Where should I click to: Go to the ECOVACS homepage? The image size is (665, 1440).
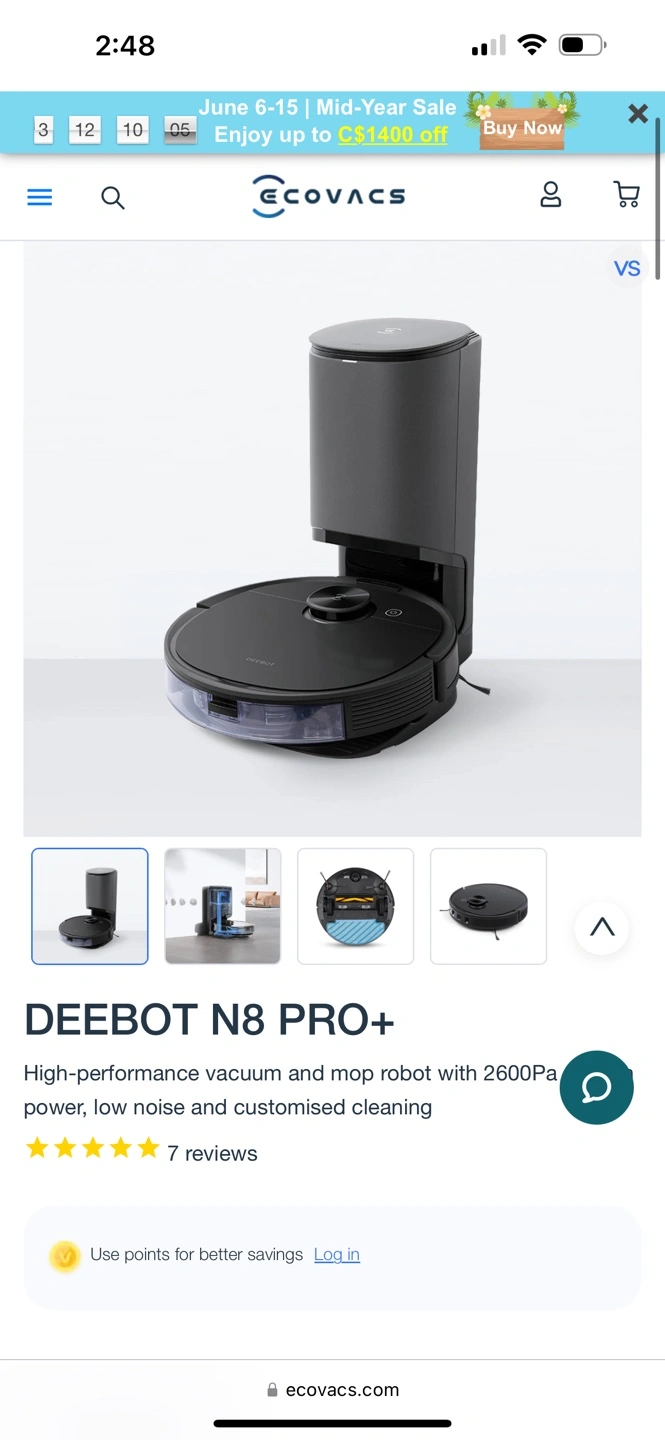pos(329,195)
